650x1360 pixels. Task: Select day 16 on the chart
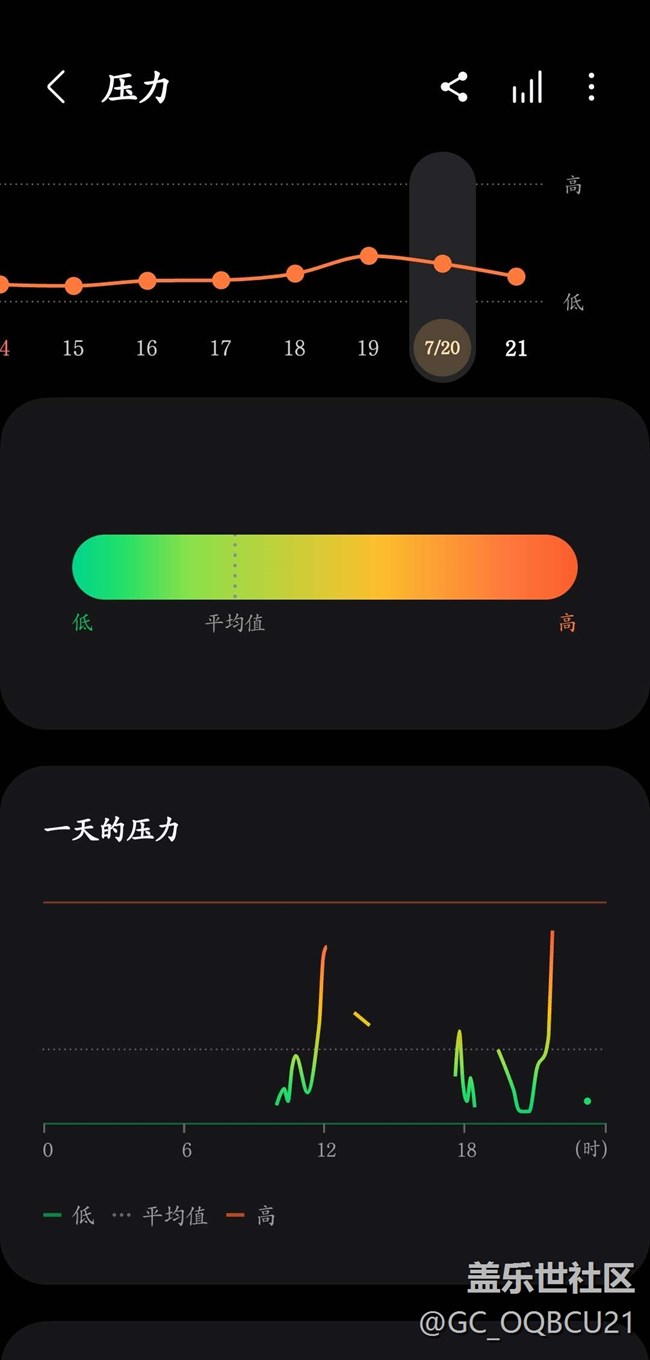[x=147, y=348]
